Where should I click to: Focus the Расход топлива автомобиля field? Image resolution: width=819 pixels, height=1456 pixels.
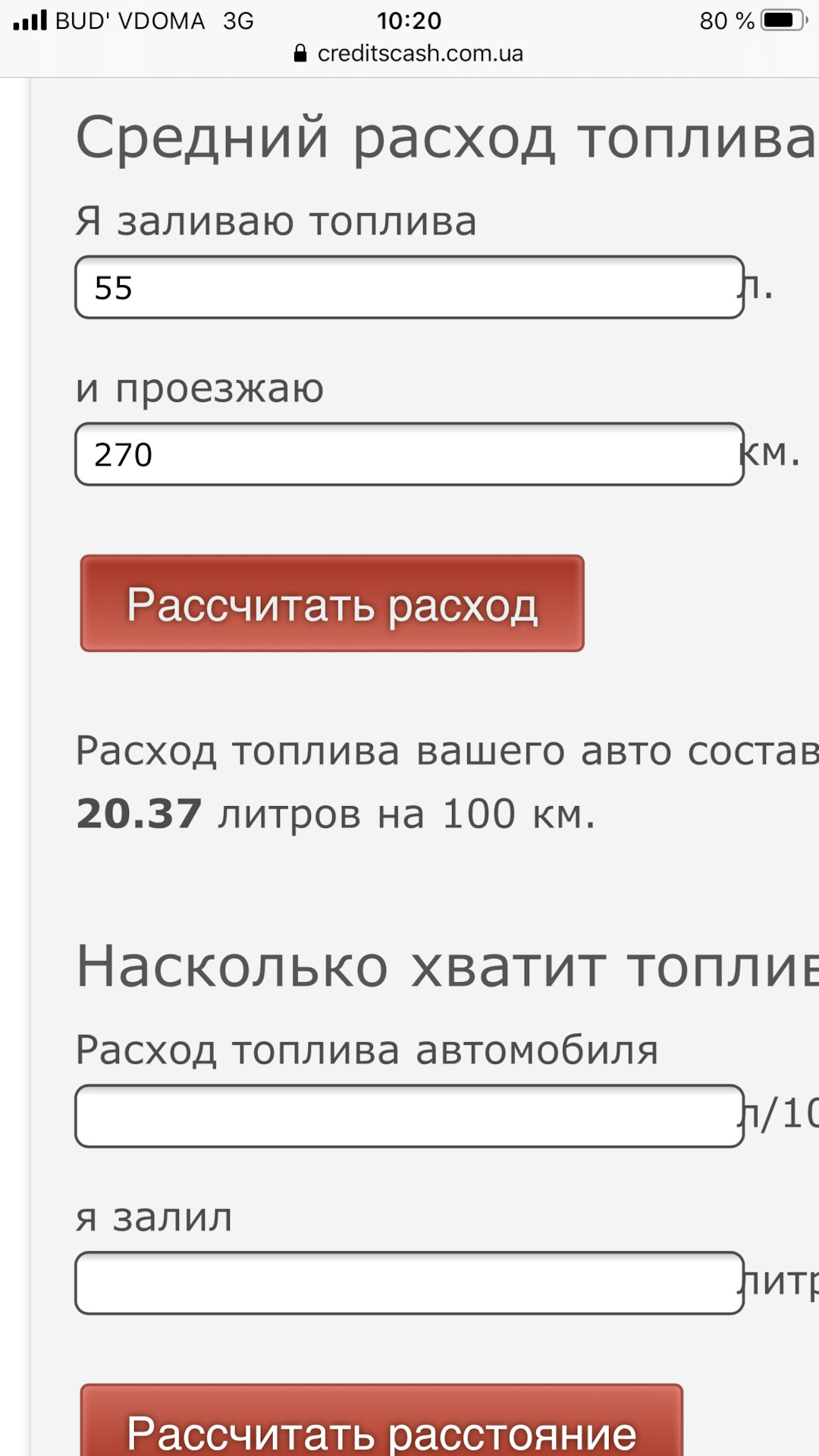[409, 1116]
